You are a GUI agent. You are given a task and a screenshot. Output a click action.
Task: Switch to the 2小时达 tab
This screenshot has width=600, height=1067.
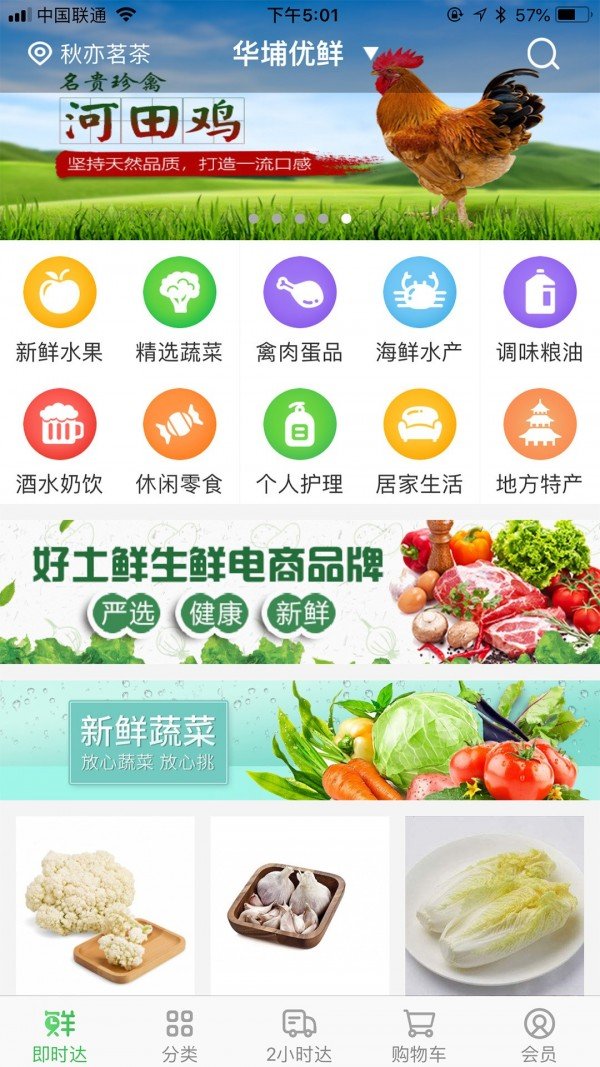pyautogui.click(x=299, y=1034)
